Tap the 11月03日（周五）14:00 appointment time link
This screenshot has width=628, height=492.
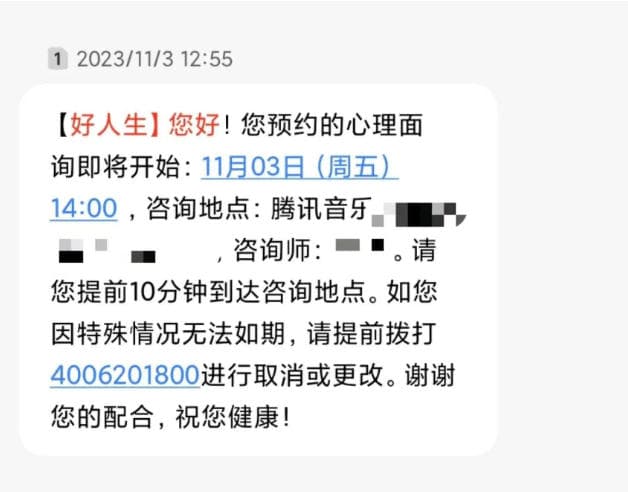click(300, 167)
